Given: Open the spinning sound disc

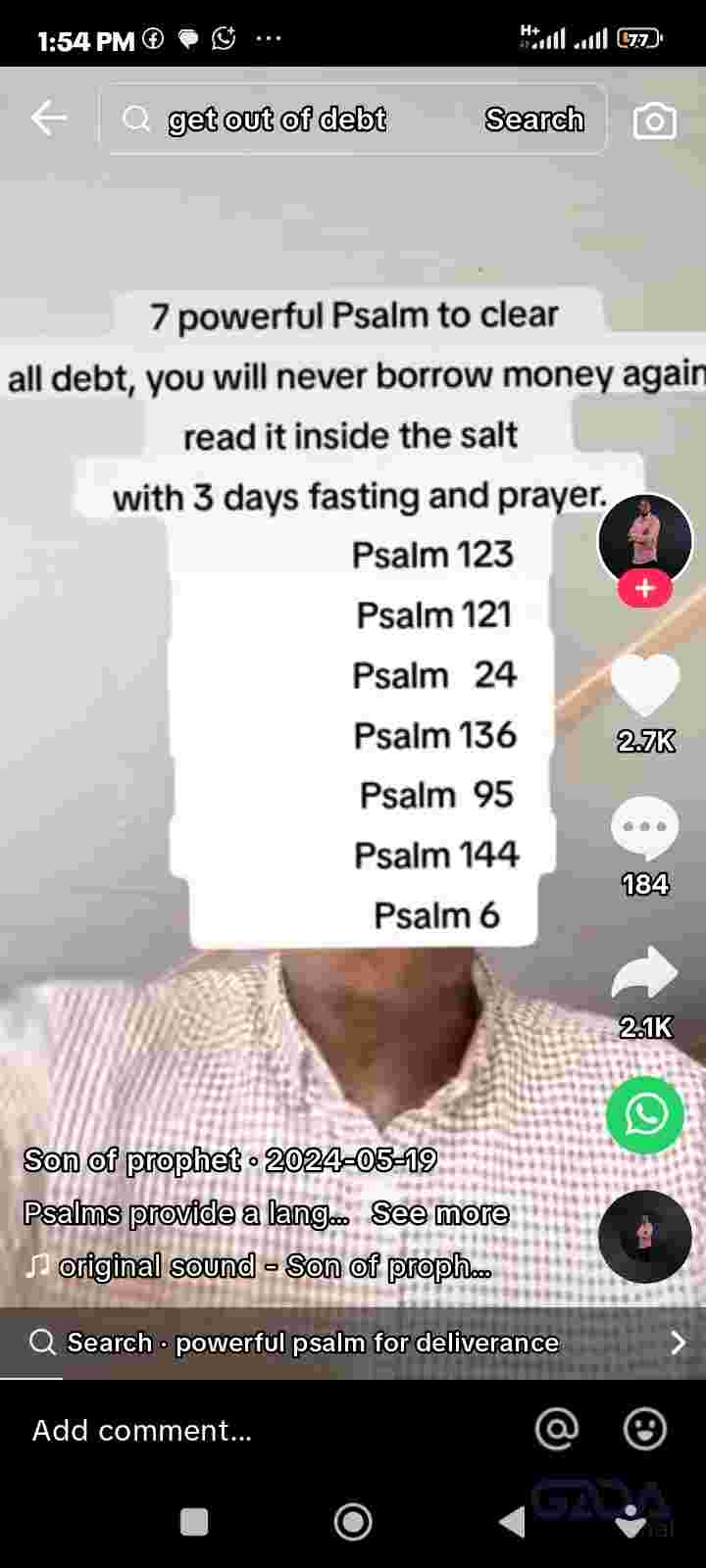Looking at the screenshot, I should click(x=644, y=1236).
